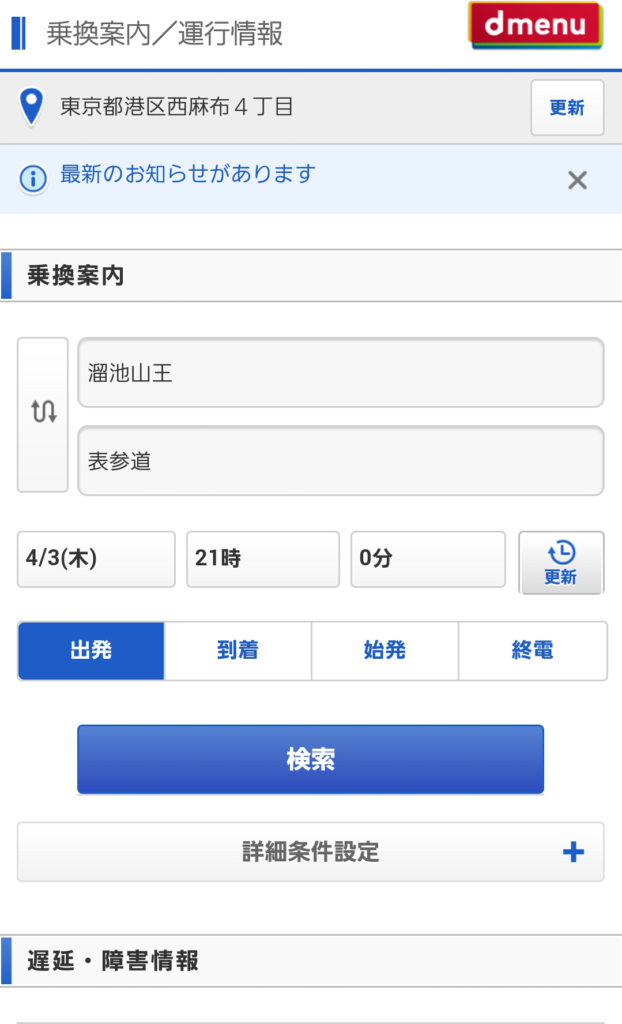Edit the 表参道 destination field
The width and height of the screenshot is (622, 1024).
(x=340, y=461)
